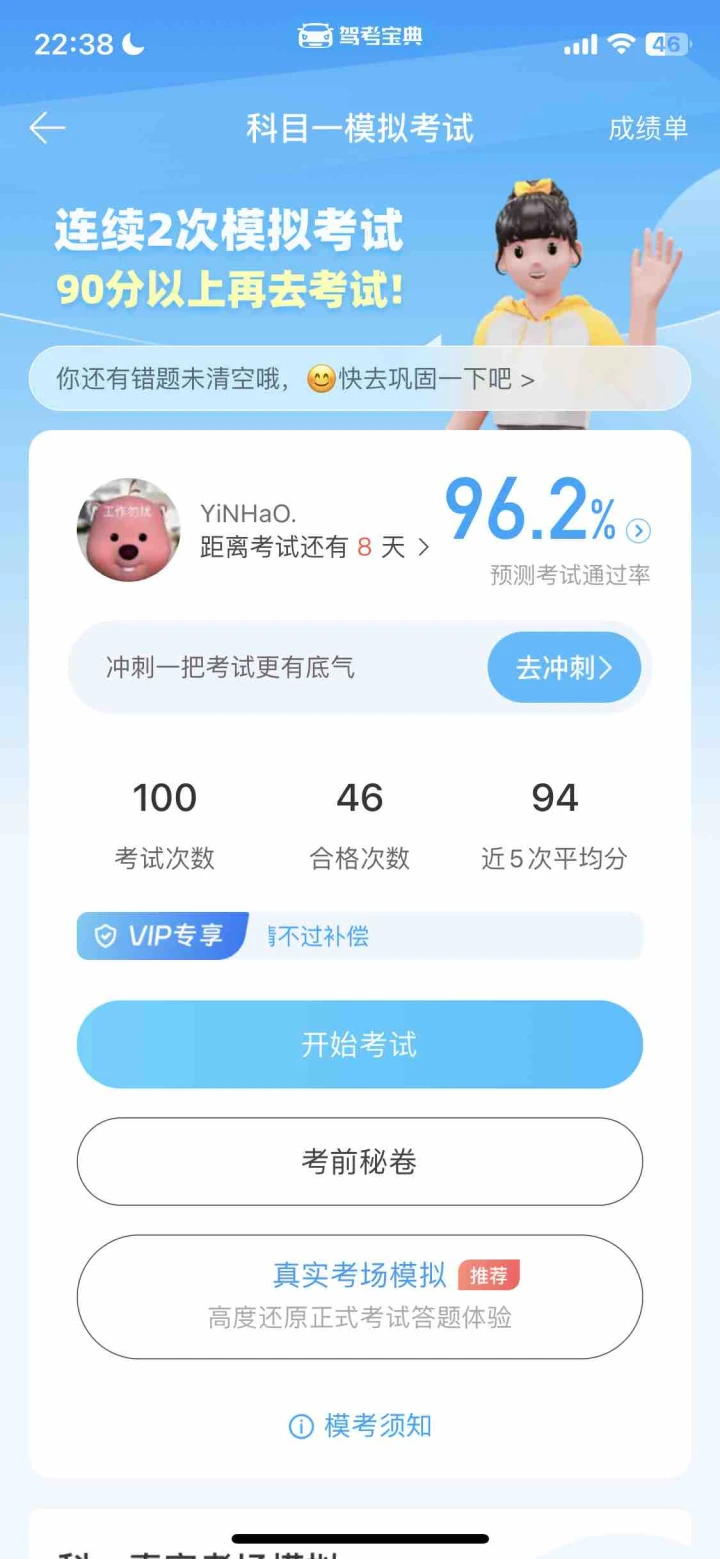Tap the YiNHaO. profile avatar
This screenshot has width=720, height=1559.
click(x=129, y=530)
